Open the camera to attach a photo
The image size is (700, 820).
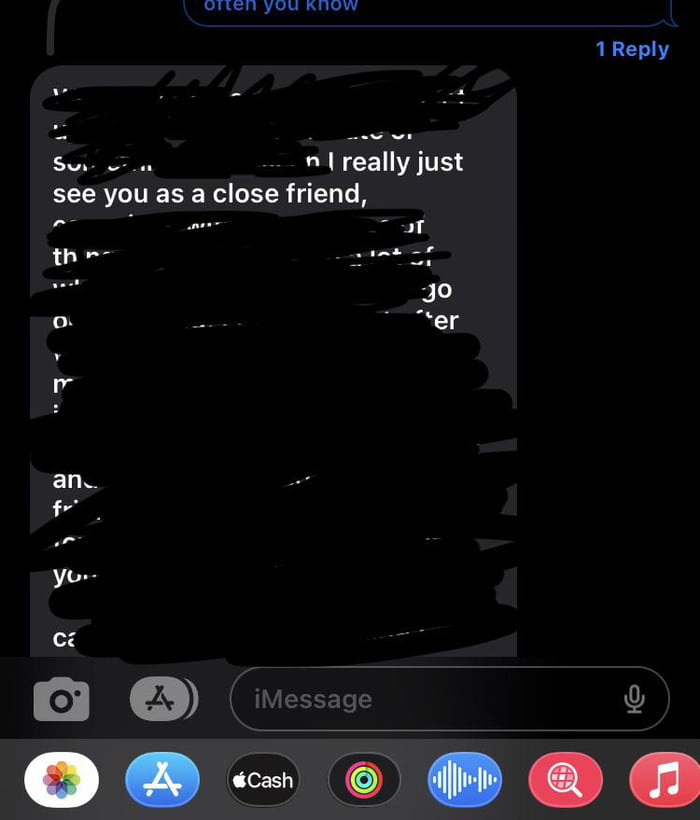[61, 700]
